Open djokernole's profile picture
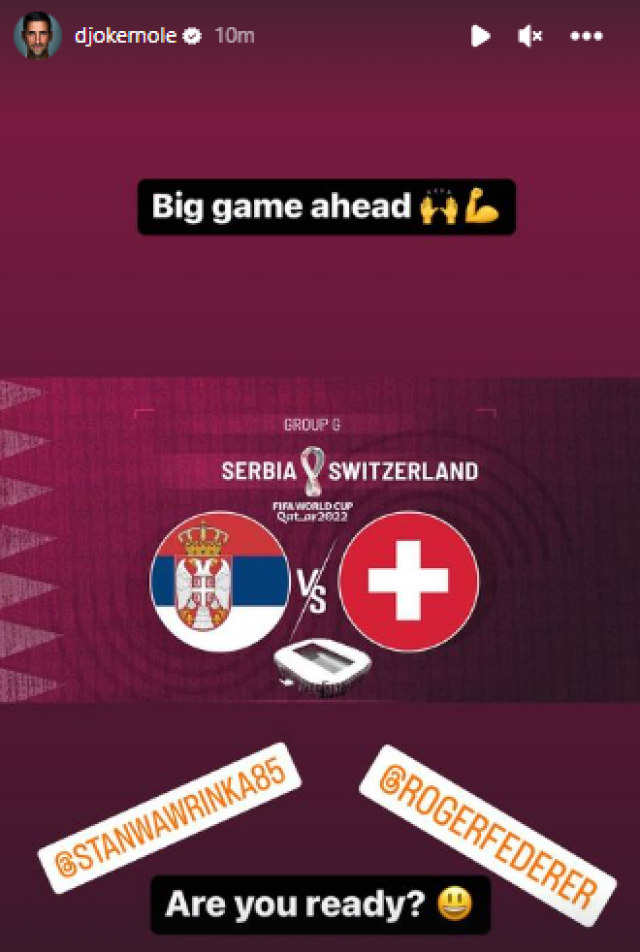Viewport: 640px width, 952px height. tap(36, 36)
